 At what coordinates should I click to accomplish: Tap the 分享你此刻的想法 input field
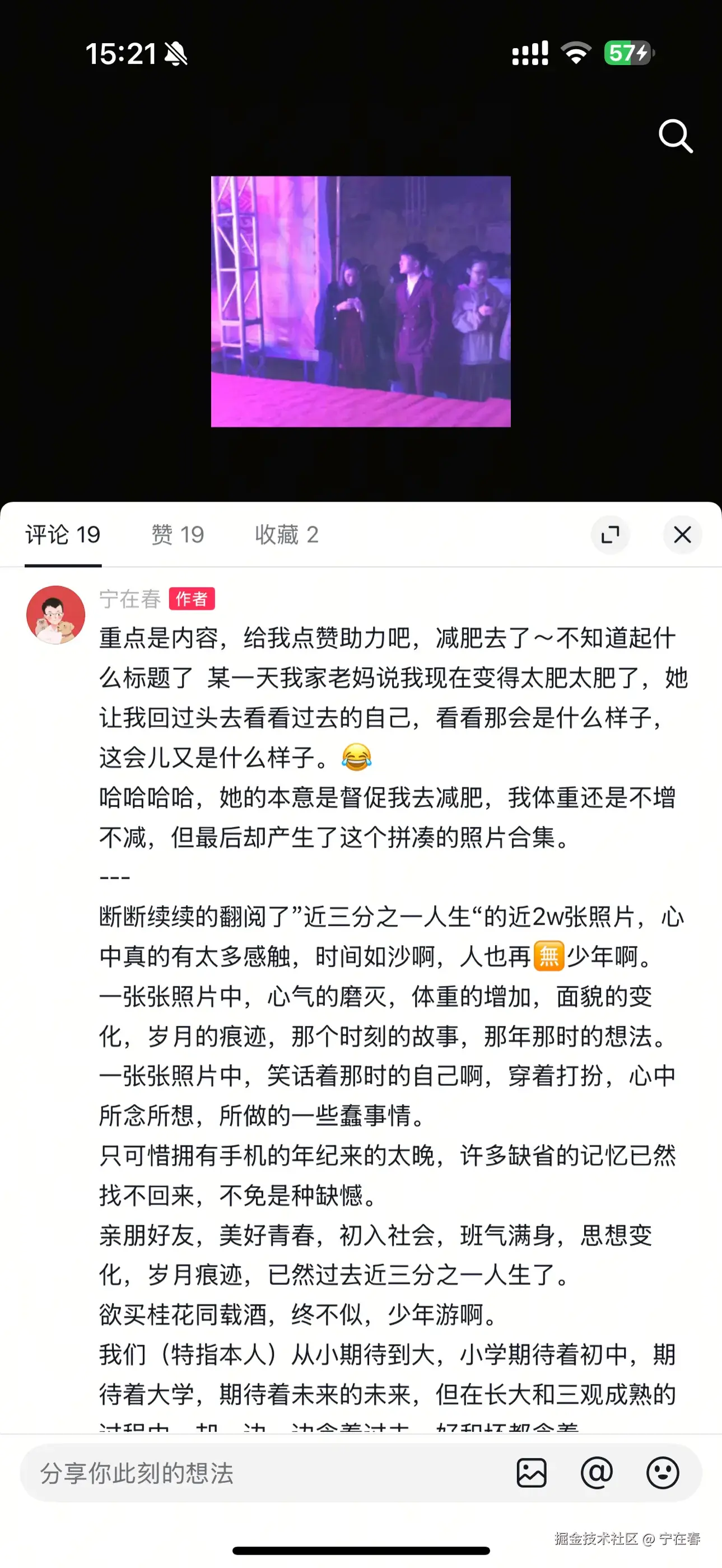coord(255,1473)
